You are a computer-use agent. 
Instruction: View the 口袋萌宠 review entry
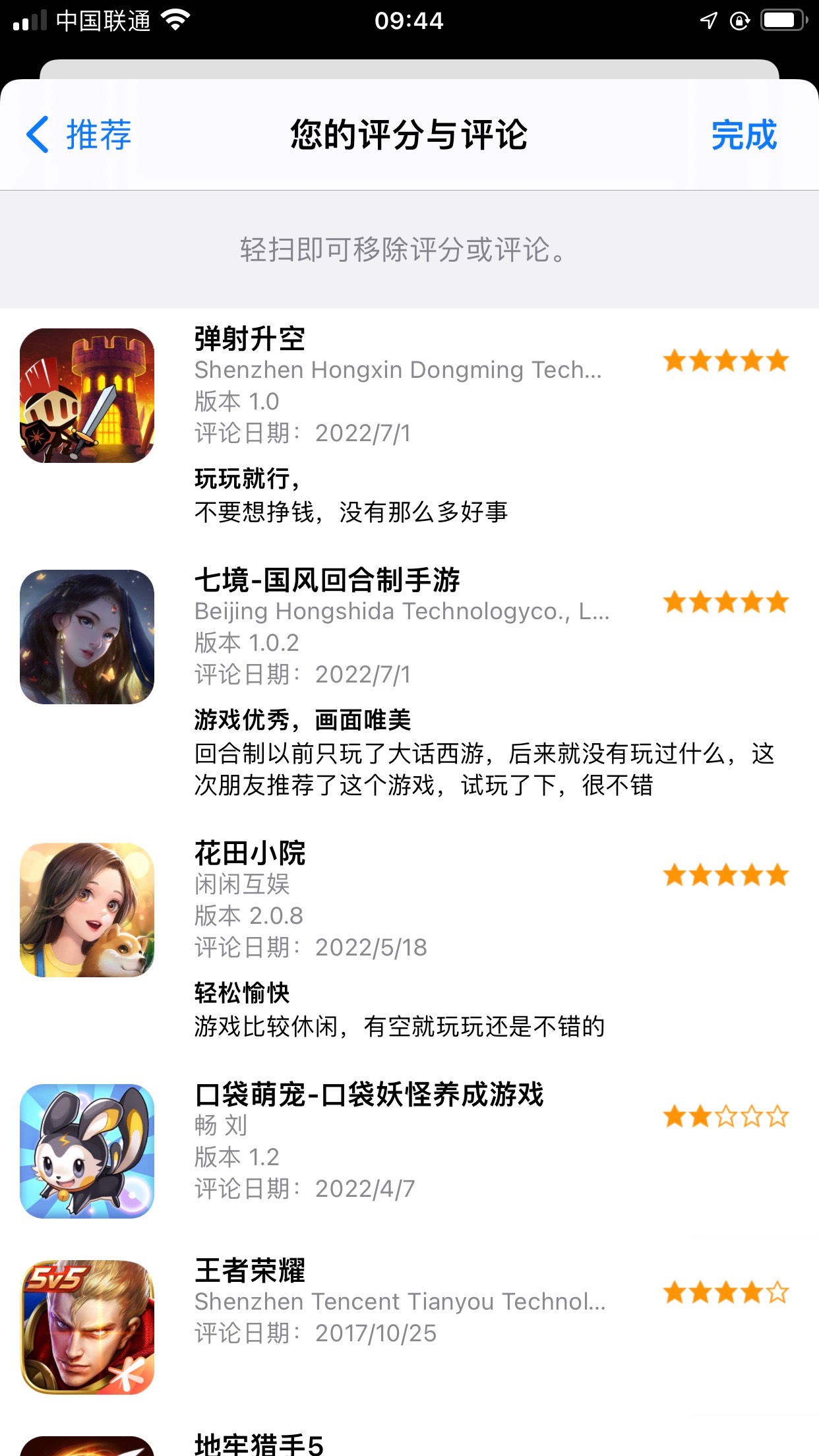pos(409,1151)
